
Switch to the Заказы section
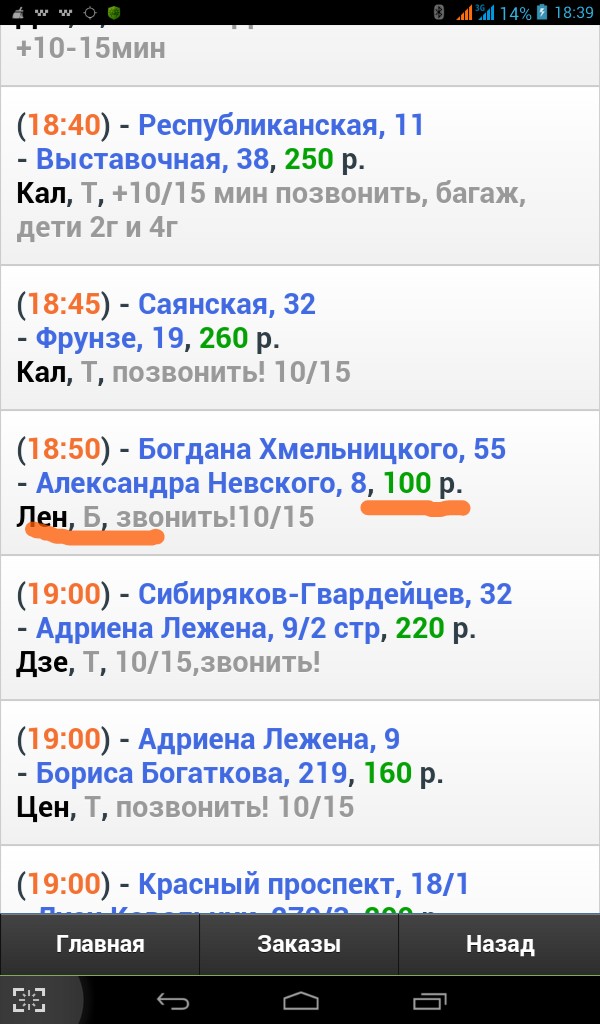tap(299, 944)
